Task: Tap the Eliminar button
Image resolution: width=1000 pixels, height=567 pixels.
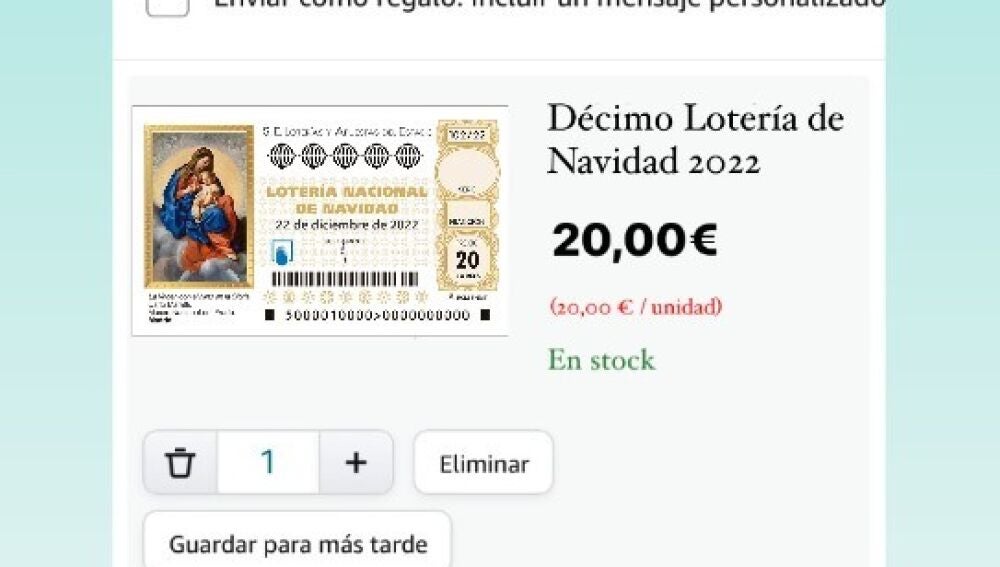Action: pos(483,463)
